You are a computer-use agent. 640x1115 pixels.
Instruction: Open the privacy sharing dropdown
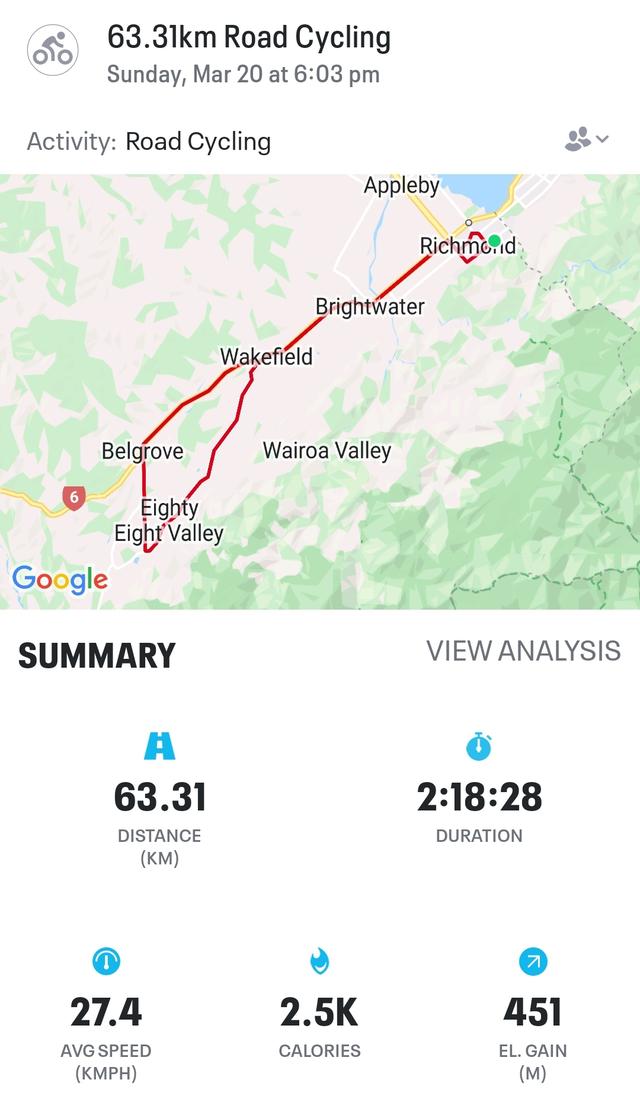point(586,140)
